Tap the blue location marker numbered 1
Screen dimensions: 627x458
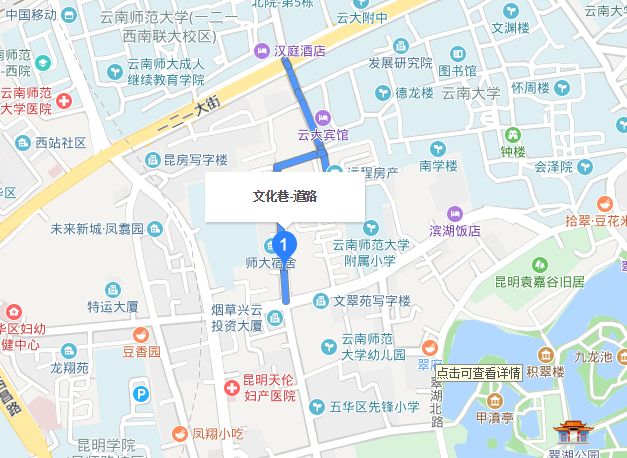tap(285, 243)
